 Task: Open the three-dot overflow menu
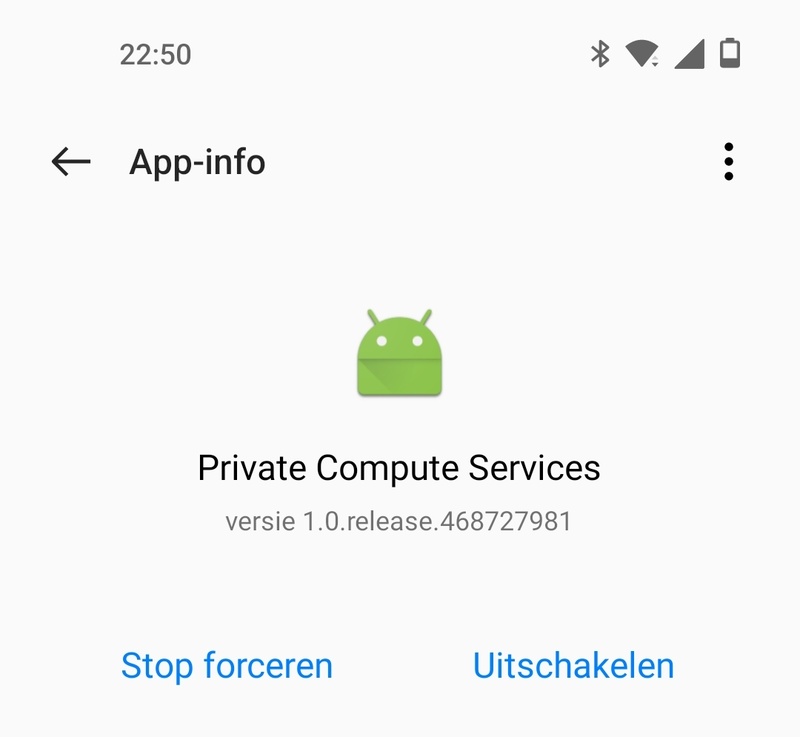(729, 161)
